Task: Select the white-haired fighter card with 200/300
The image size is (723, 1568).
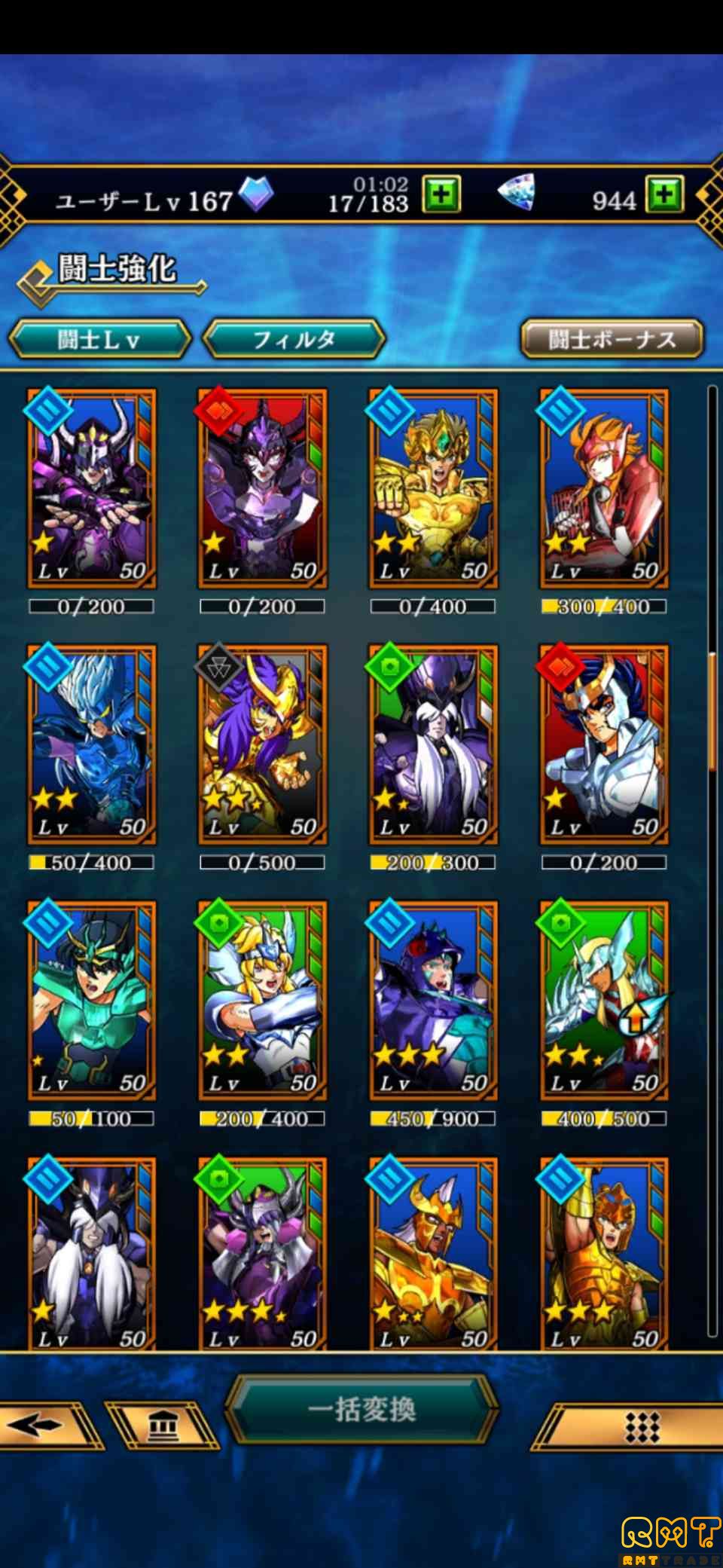Action: coord(433,744)
